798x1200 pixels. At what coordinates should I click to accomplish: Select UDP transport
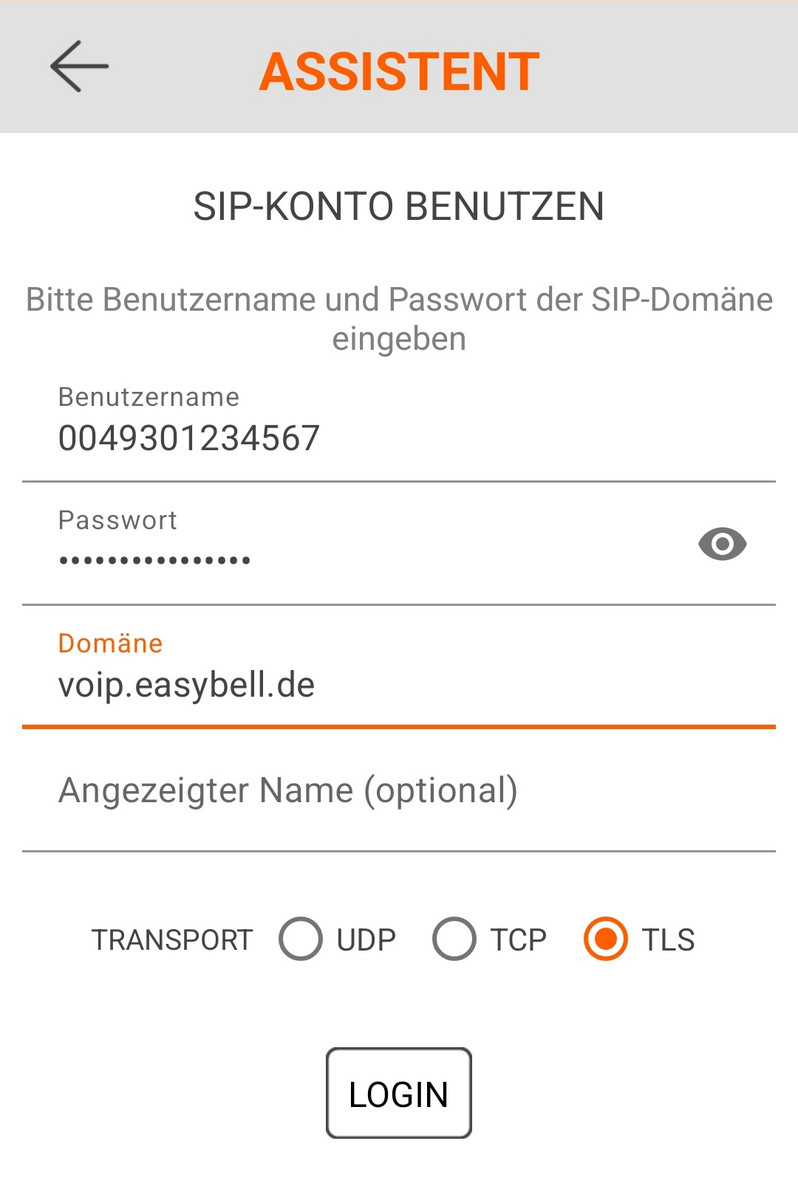pyautogui.click(x=301, y=940)
